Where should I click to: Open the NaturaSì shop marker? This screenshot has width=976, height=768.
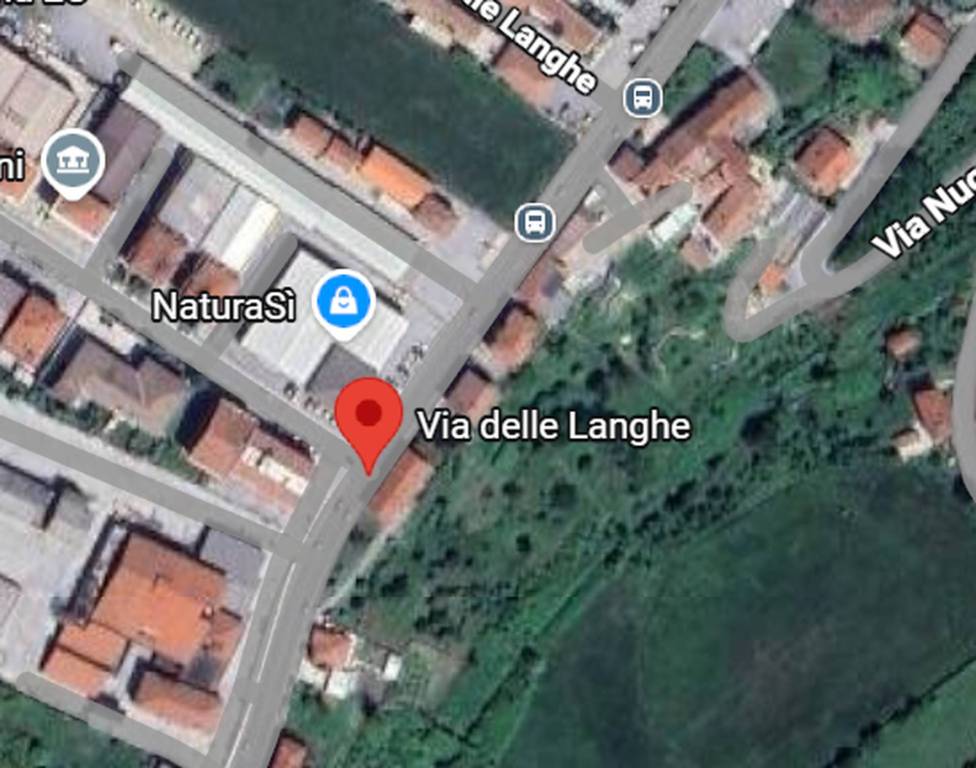(344, 302)
